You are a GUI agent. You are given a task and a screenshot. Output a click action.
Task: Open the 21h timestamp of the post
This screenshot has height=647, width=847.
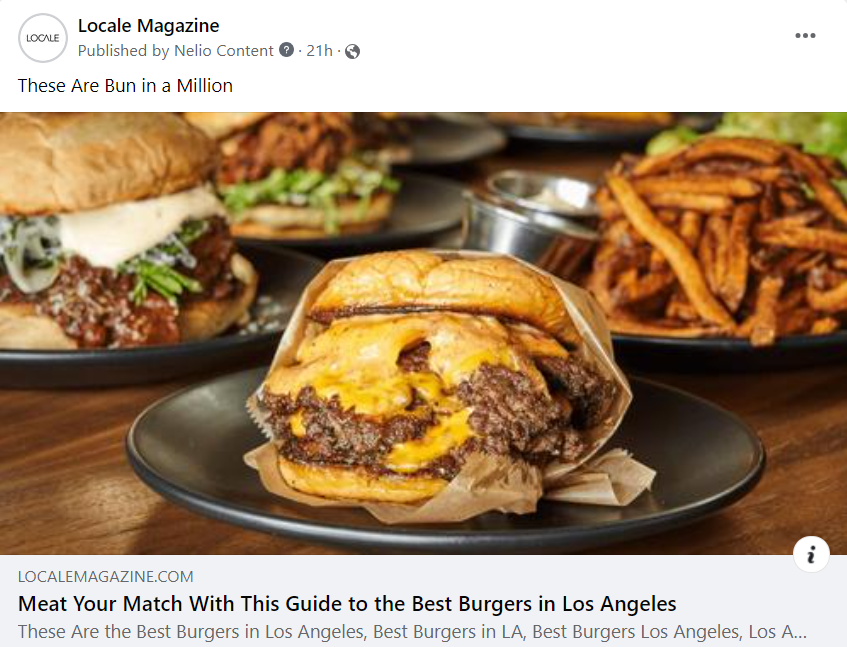[x=319, y=51]
